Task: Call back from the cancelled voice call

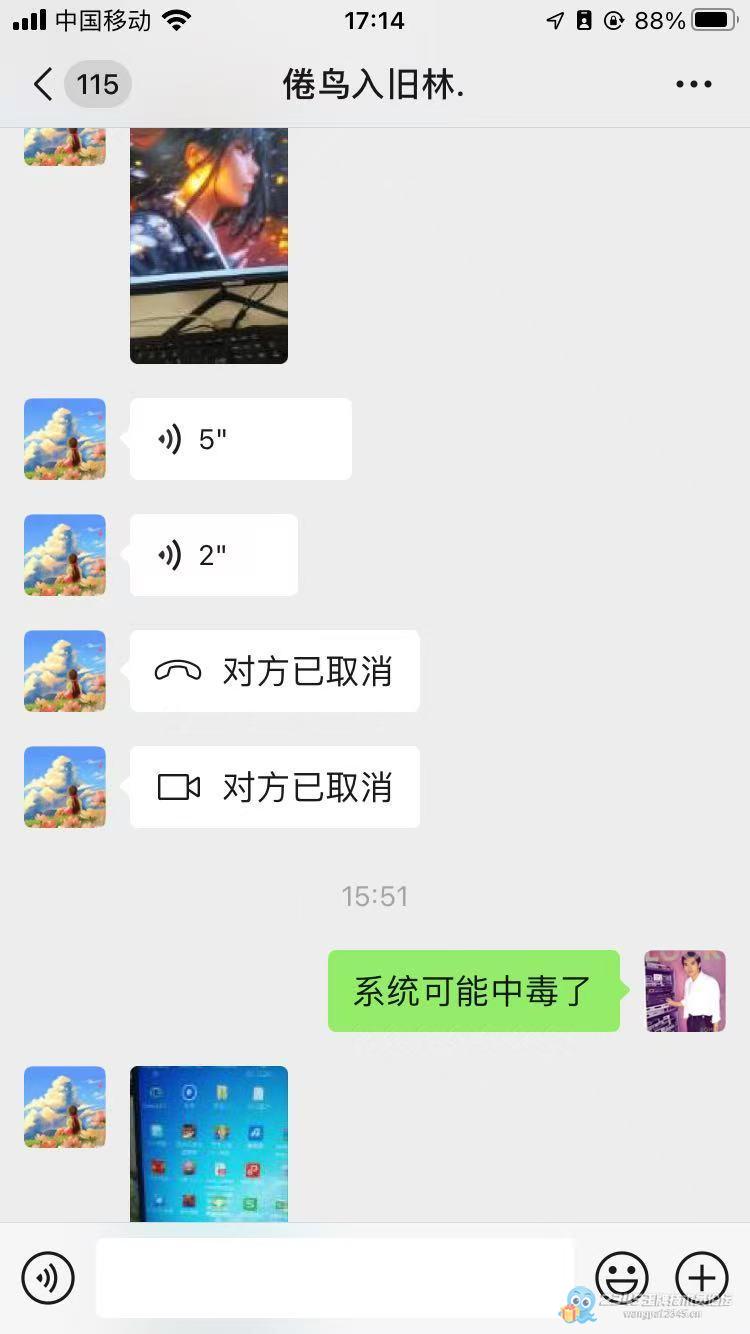Action: tap(274, 671)
